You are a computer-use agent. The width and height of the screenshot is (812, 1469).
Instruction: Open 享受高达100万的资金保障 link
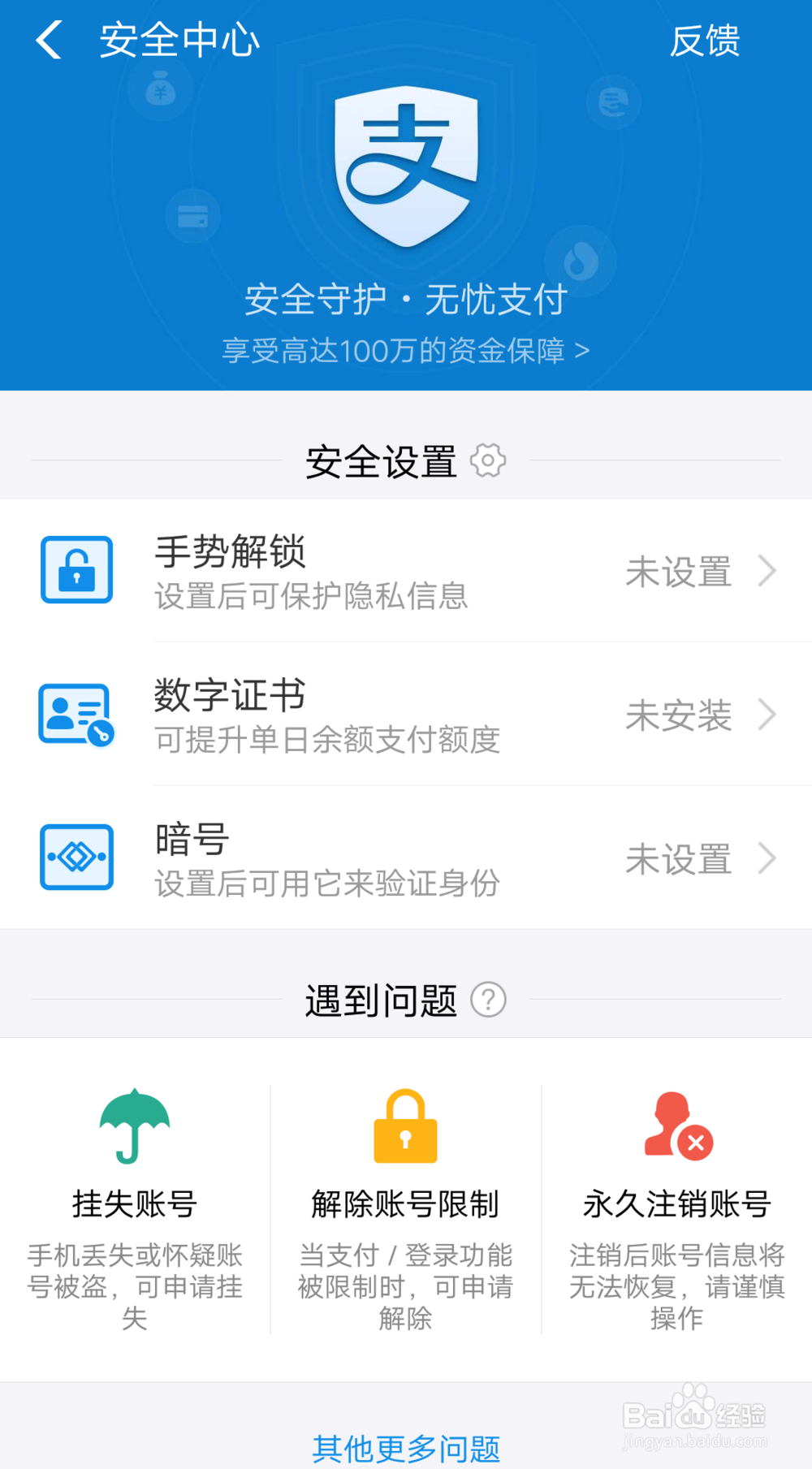tap(405, 350)
